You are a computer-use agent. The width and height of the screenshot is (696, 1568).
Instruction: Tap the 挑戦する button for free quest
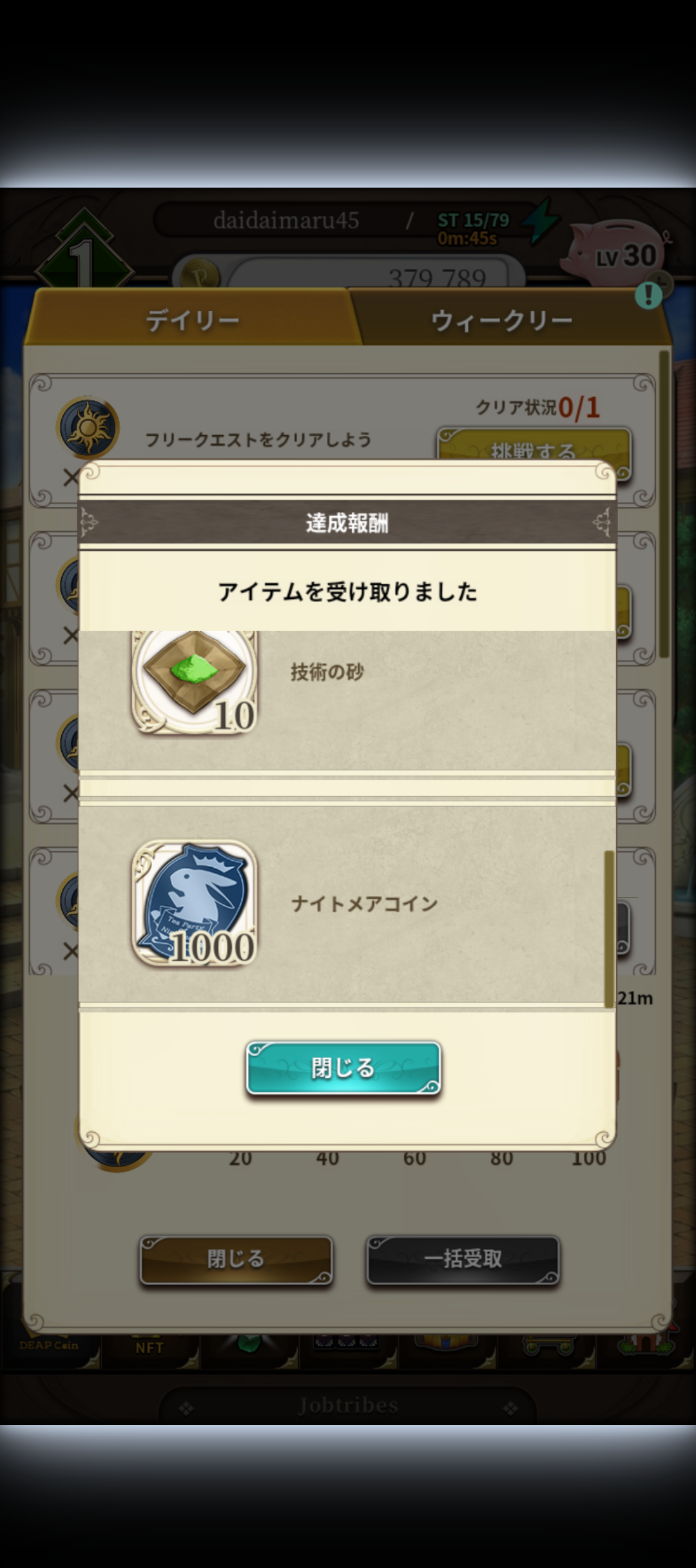click(533, 446)
